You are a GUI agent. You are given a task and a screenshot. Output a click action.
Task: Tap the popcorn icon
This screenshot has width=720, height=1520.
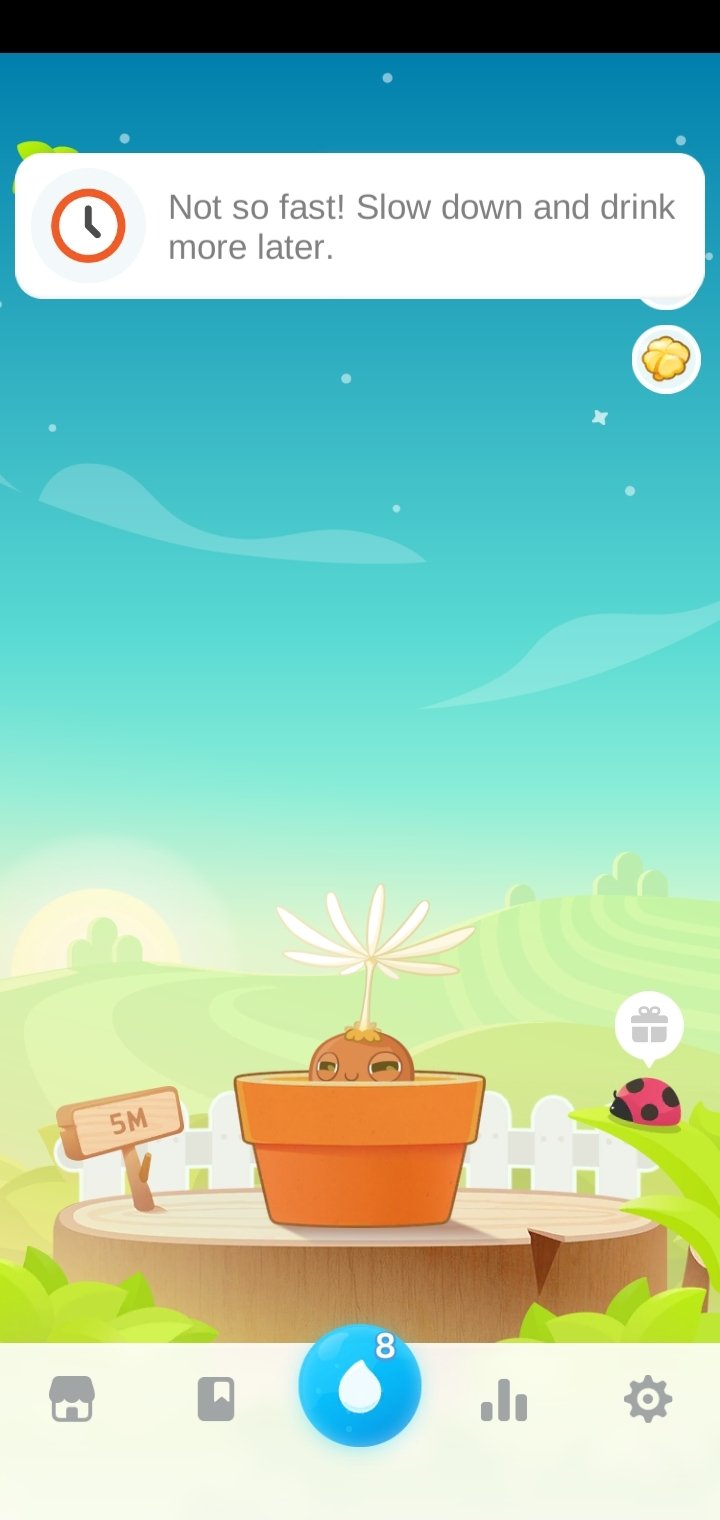pyautogui.click(x=666, y=359)
